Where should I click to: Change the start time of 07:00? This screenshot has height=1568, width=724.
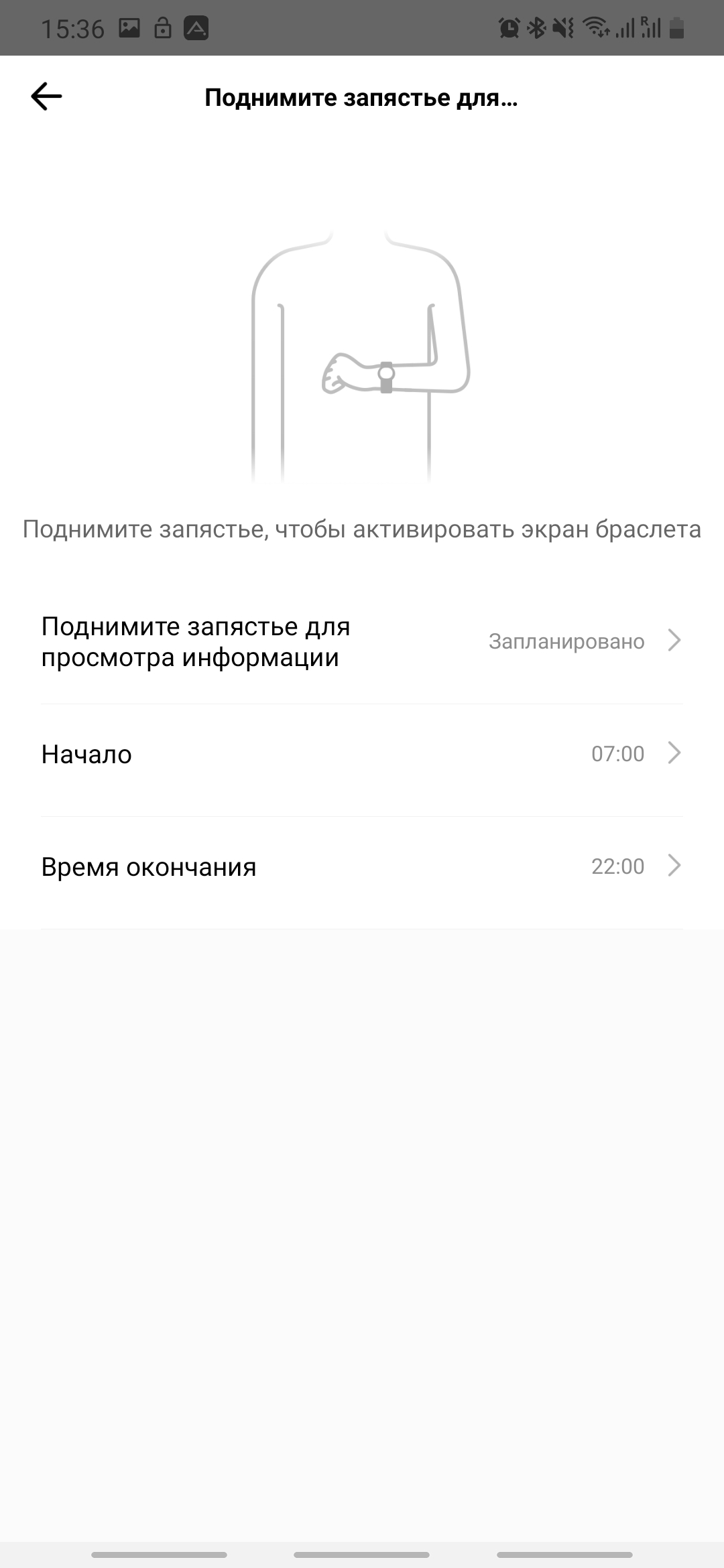click(617, 753)
